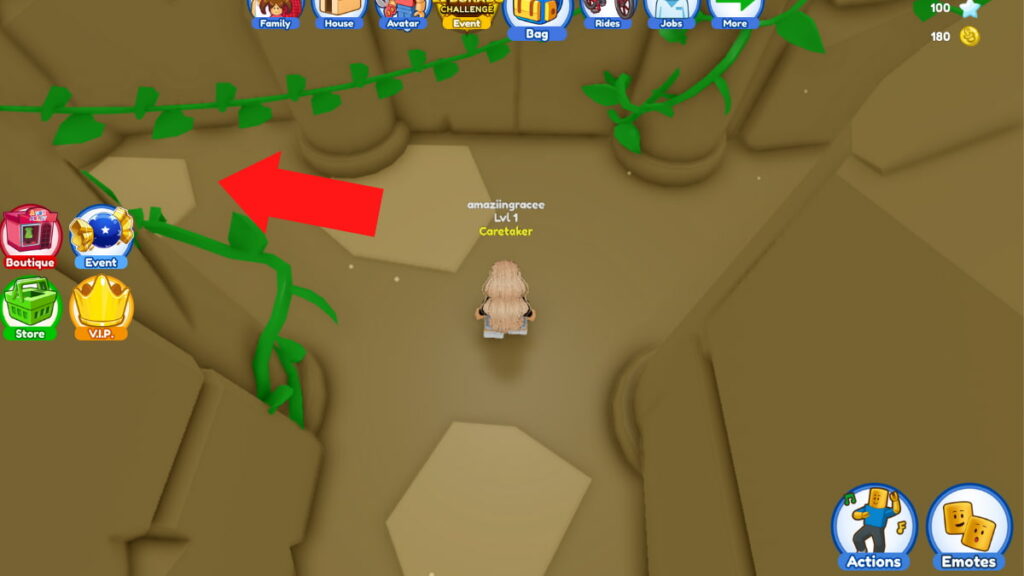Tap the More arrow button
The height and width of the screenshot is (576, 1024).
click(735, 12)
